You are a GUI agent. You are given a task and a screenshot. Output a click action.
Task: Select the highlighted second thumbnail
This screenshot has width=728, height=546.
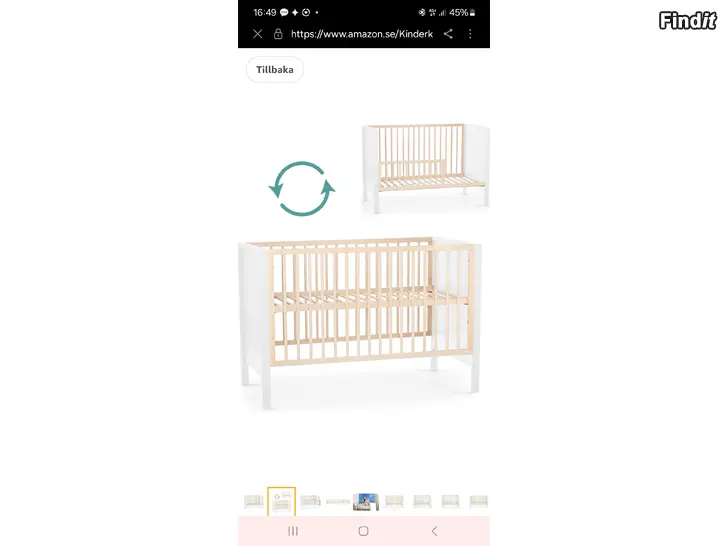pyautogui.click(x=281, y=501)
